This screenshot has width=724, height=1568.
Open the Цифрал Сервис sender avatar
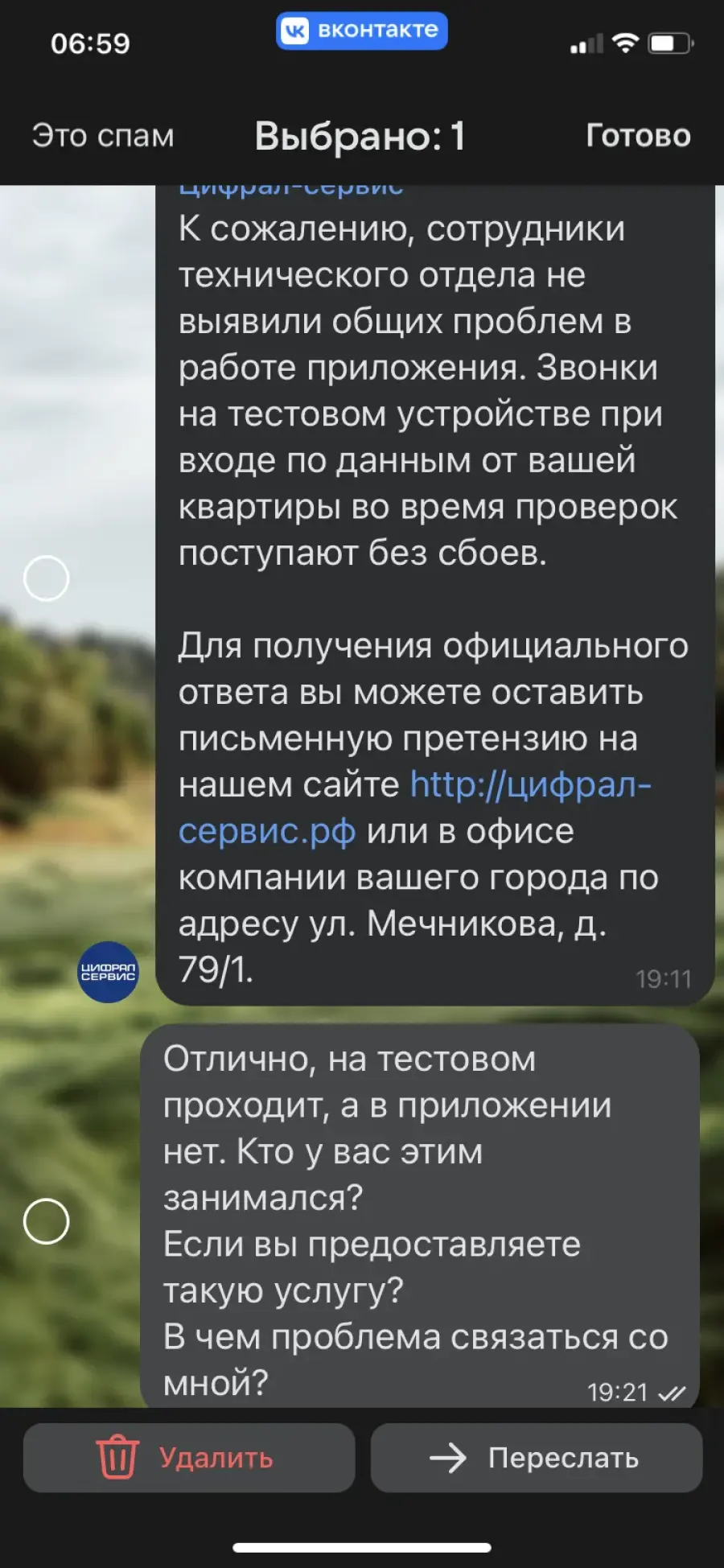coord(108,972)
